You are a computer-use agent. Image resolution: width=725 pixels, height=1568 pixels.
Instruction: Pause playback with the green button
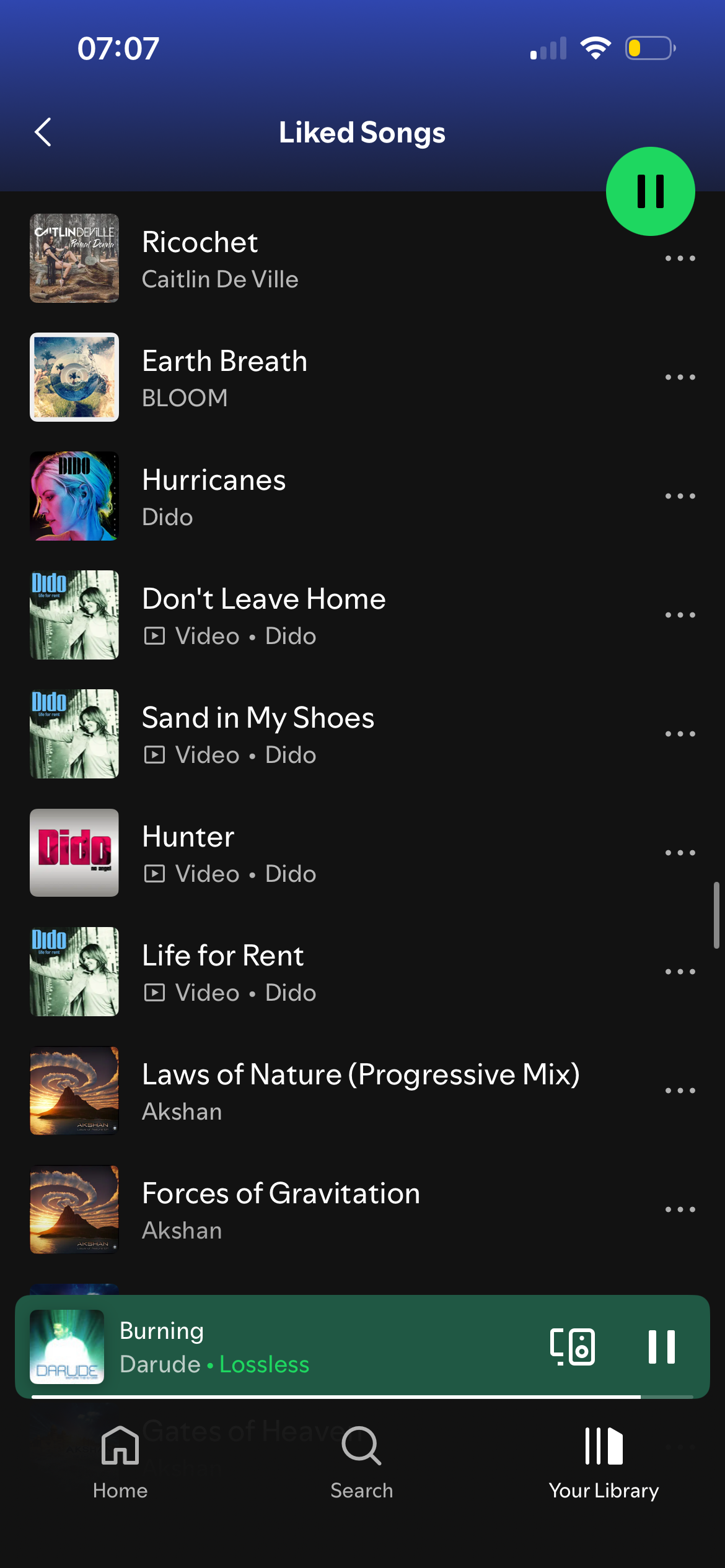[x=650, y=191]
